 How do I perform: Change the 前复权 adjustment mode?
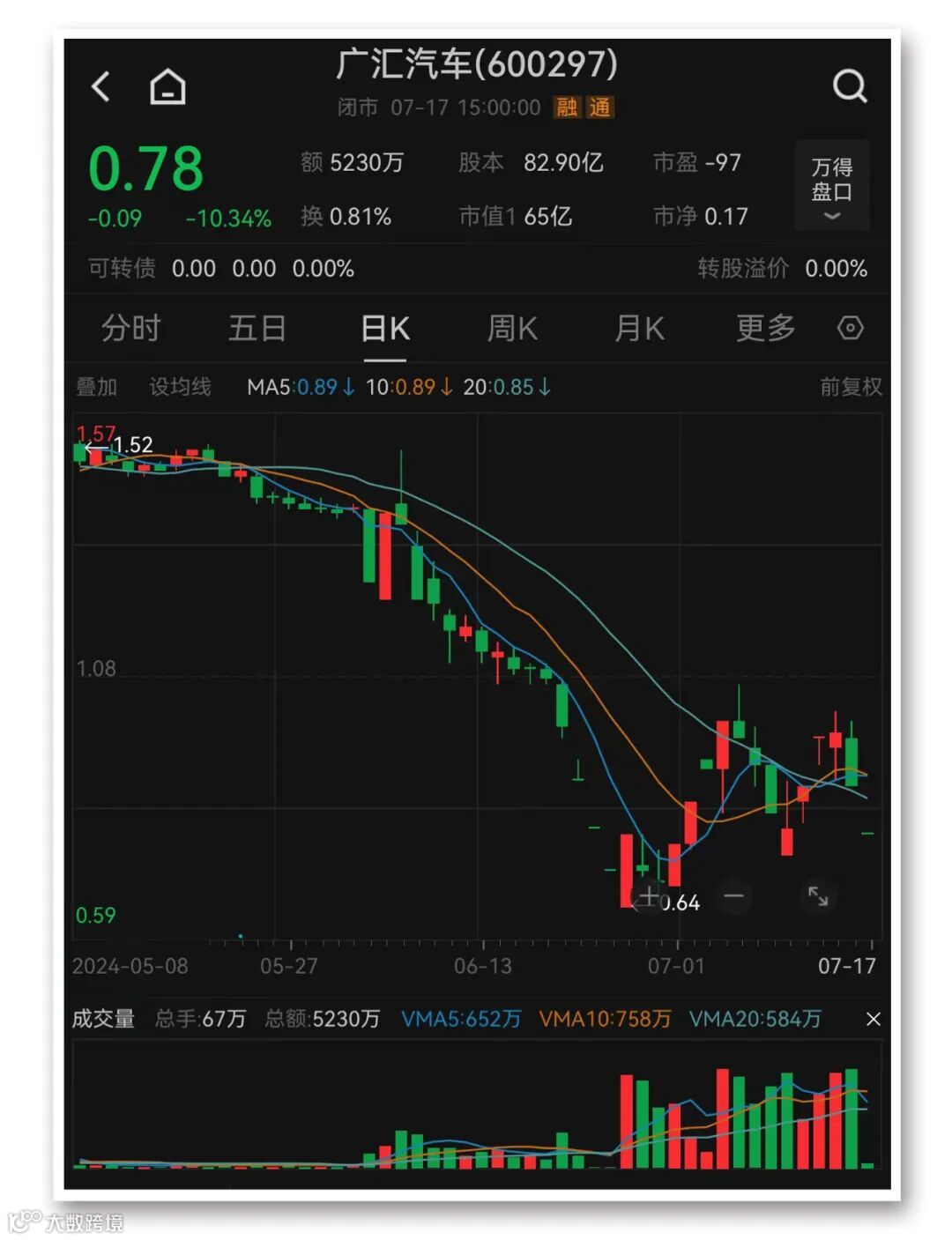click(850, 387)
